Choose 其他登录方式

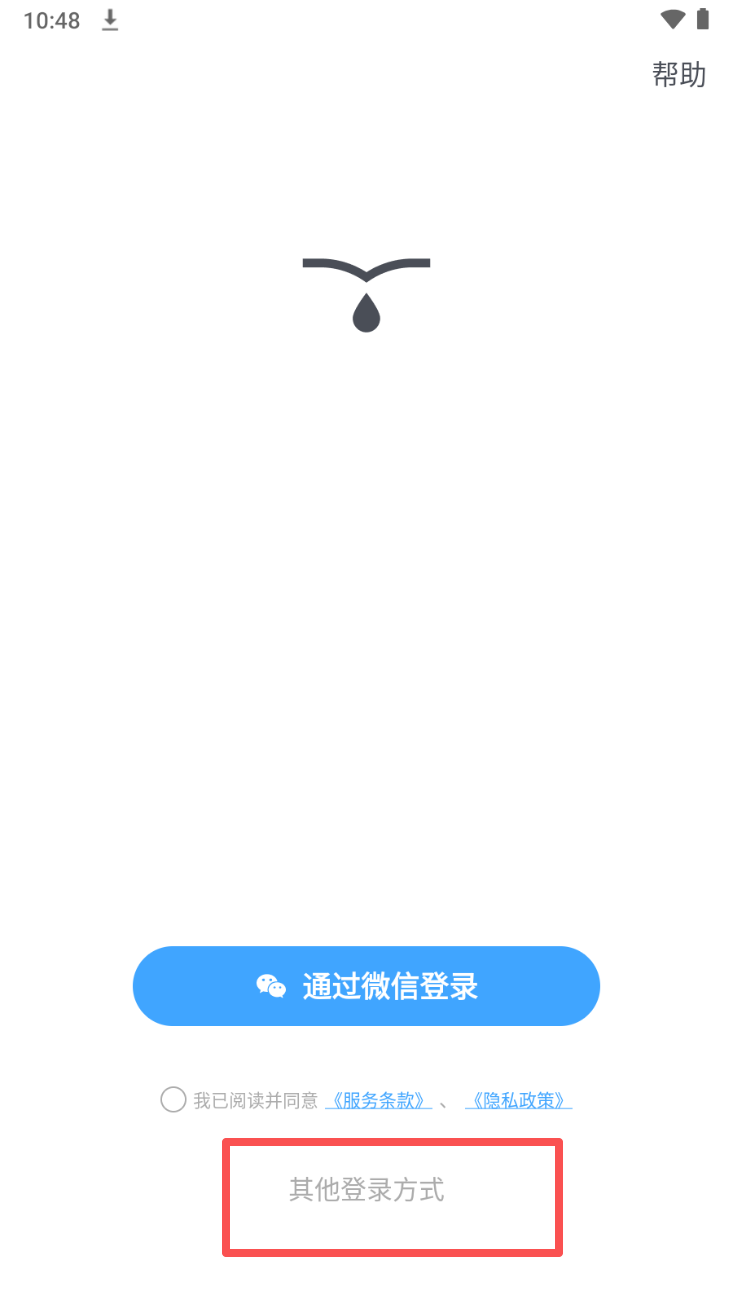[x=367, y=1190]
